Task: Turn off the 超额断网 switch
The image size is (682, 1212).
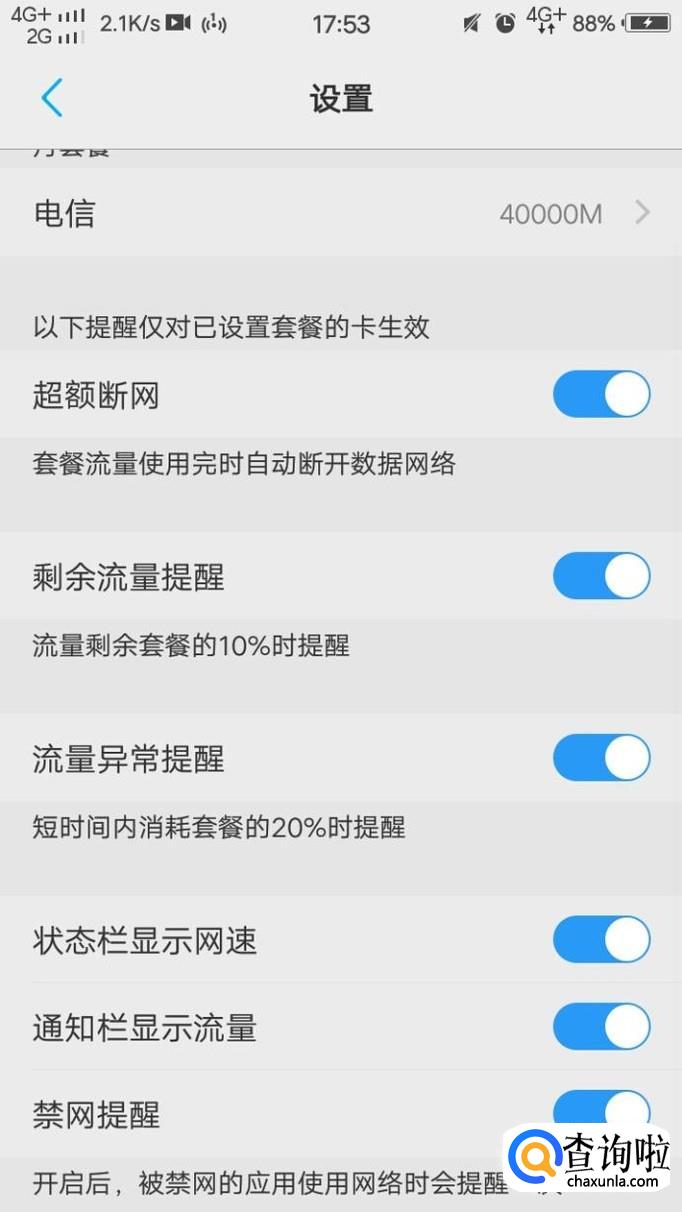Action: coord(601,395)
